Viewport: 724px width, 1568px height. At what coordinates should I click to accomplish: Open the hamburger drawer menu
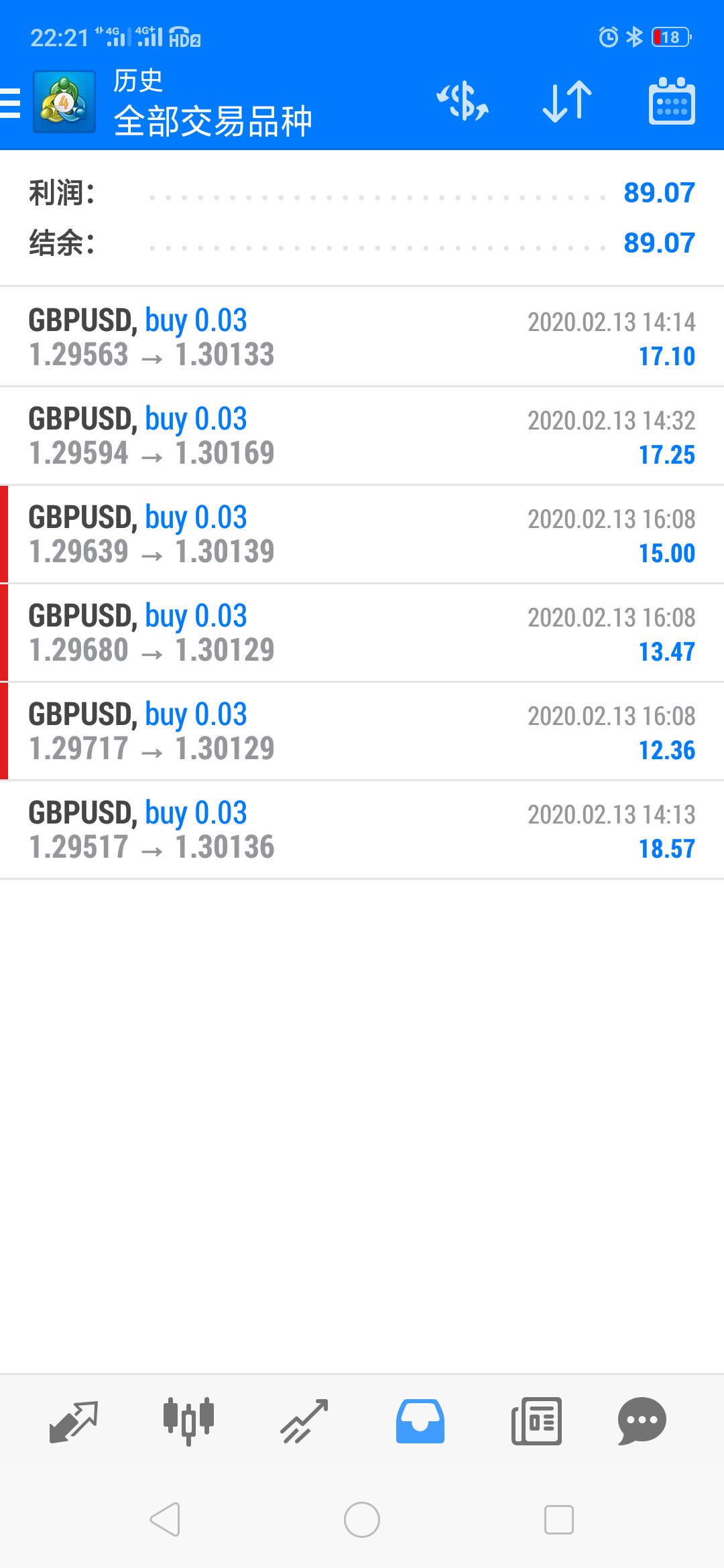pos(11,103)
